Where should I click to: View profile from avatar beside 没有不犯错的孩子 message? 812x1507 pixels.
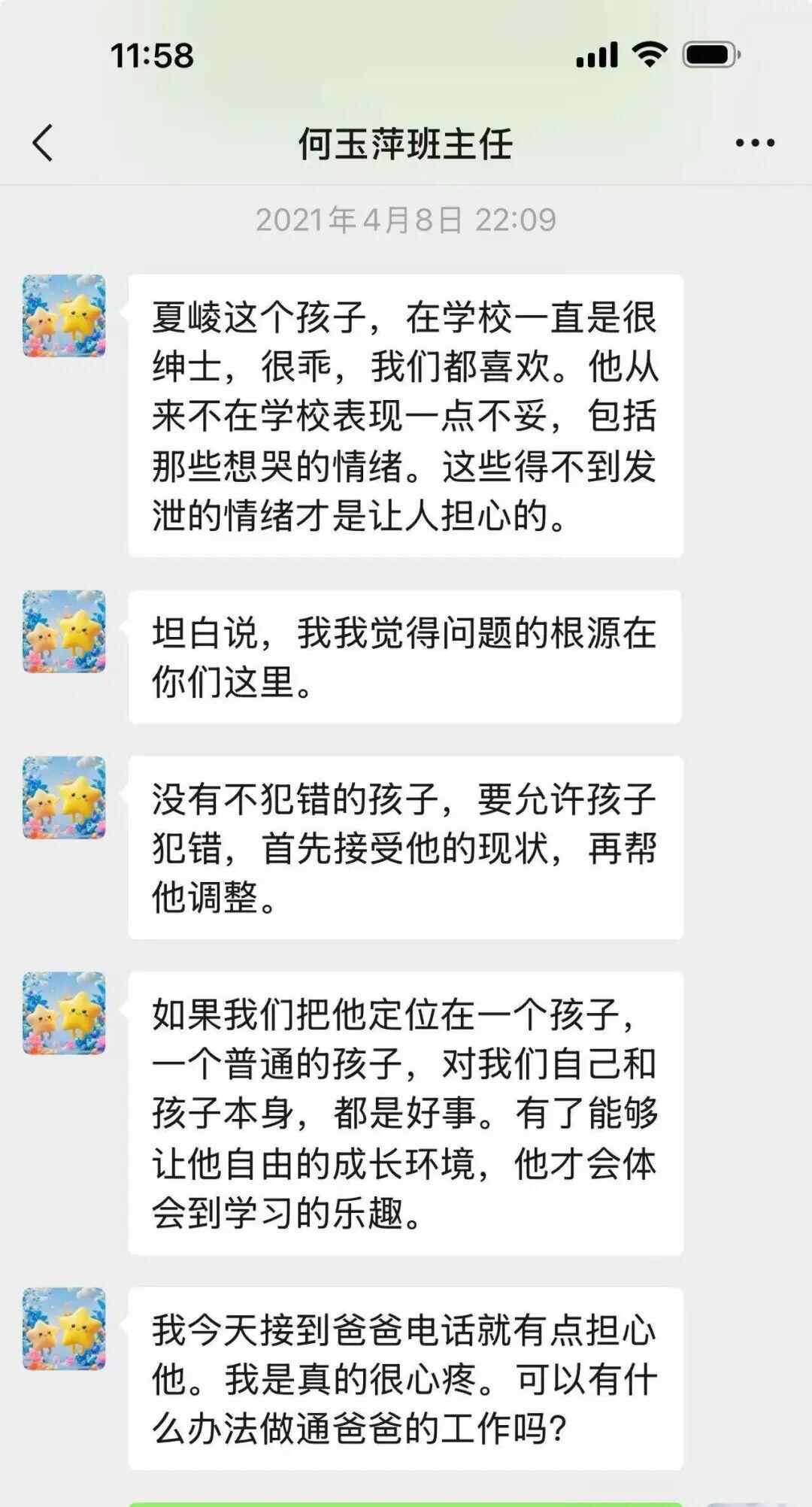tap(64, 797)
